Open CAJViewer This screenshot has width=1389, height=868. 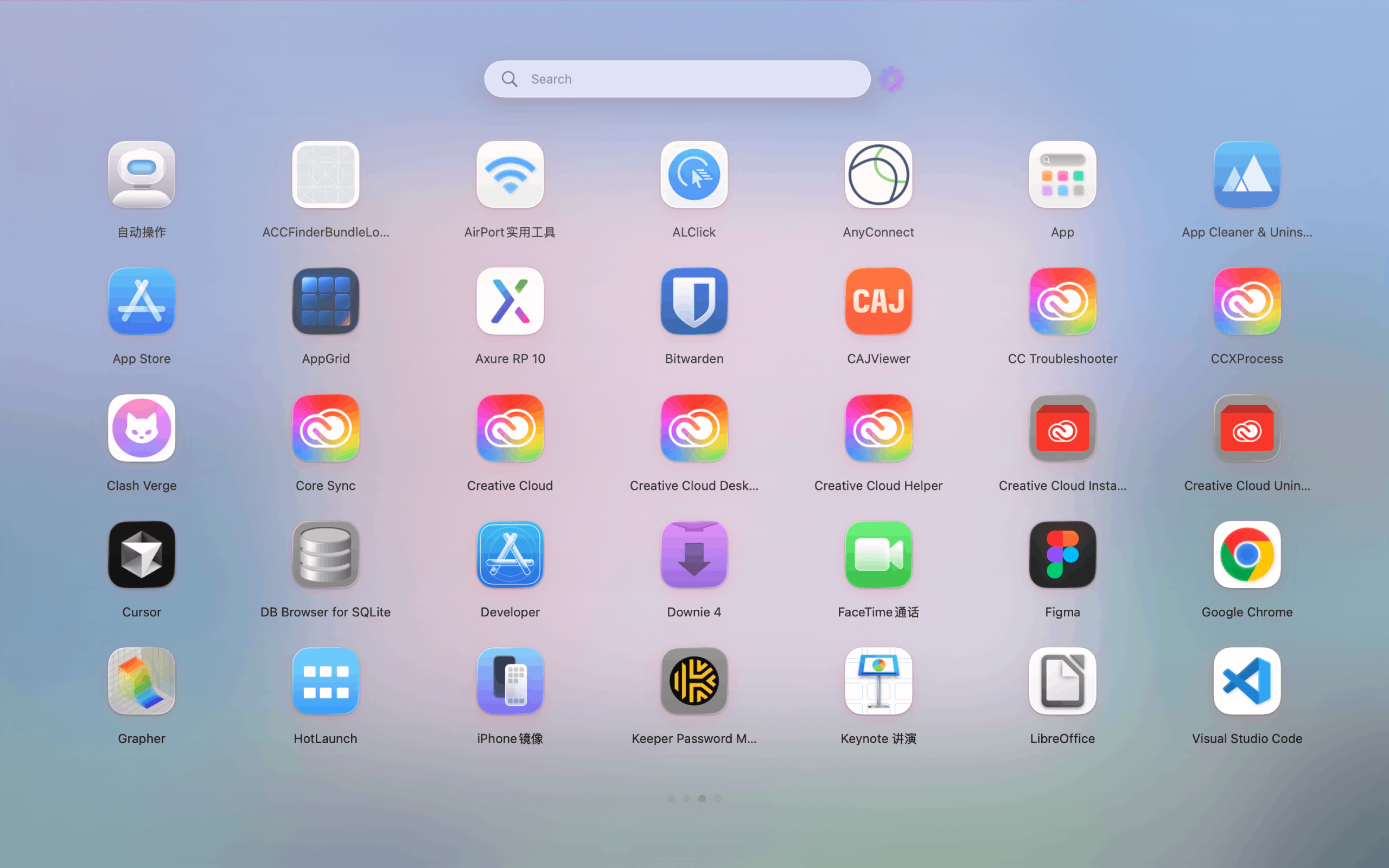878,302
